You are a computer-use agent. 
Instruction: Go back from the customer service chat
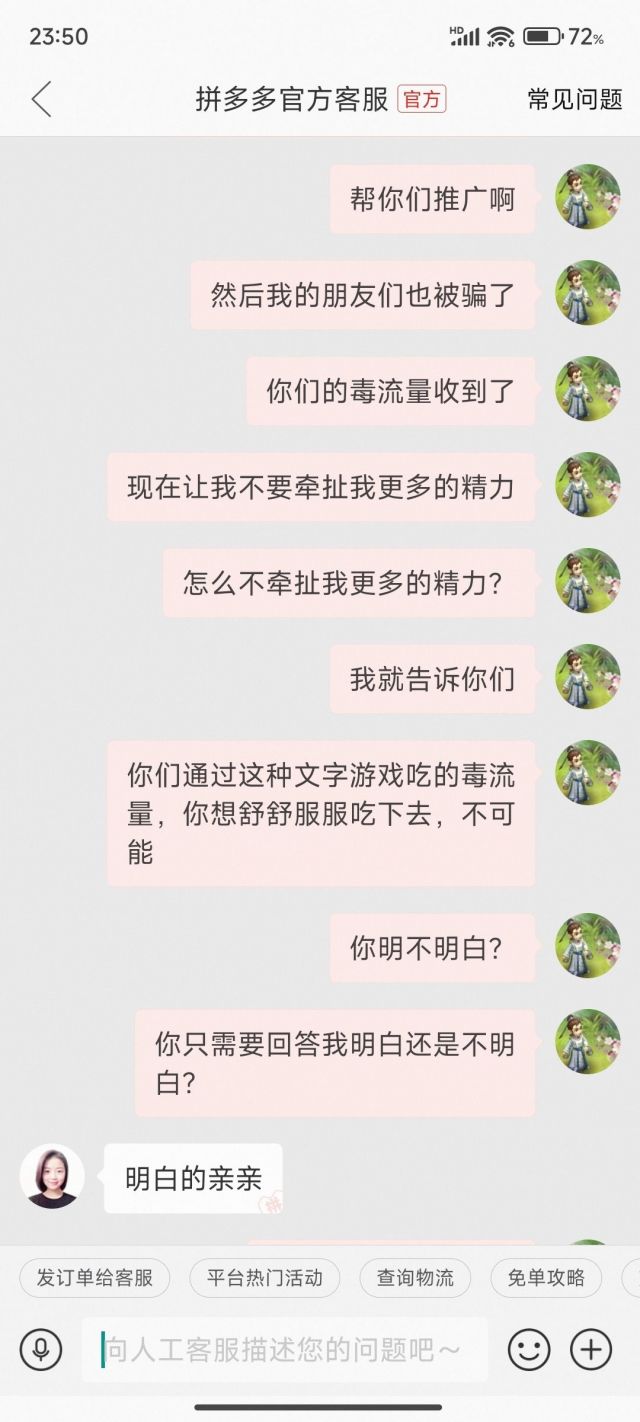tap(41, 100)
